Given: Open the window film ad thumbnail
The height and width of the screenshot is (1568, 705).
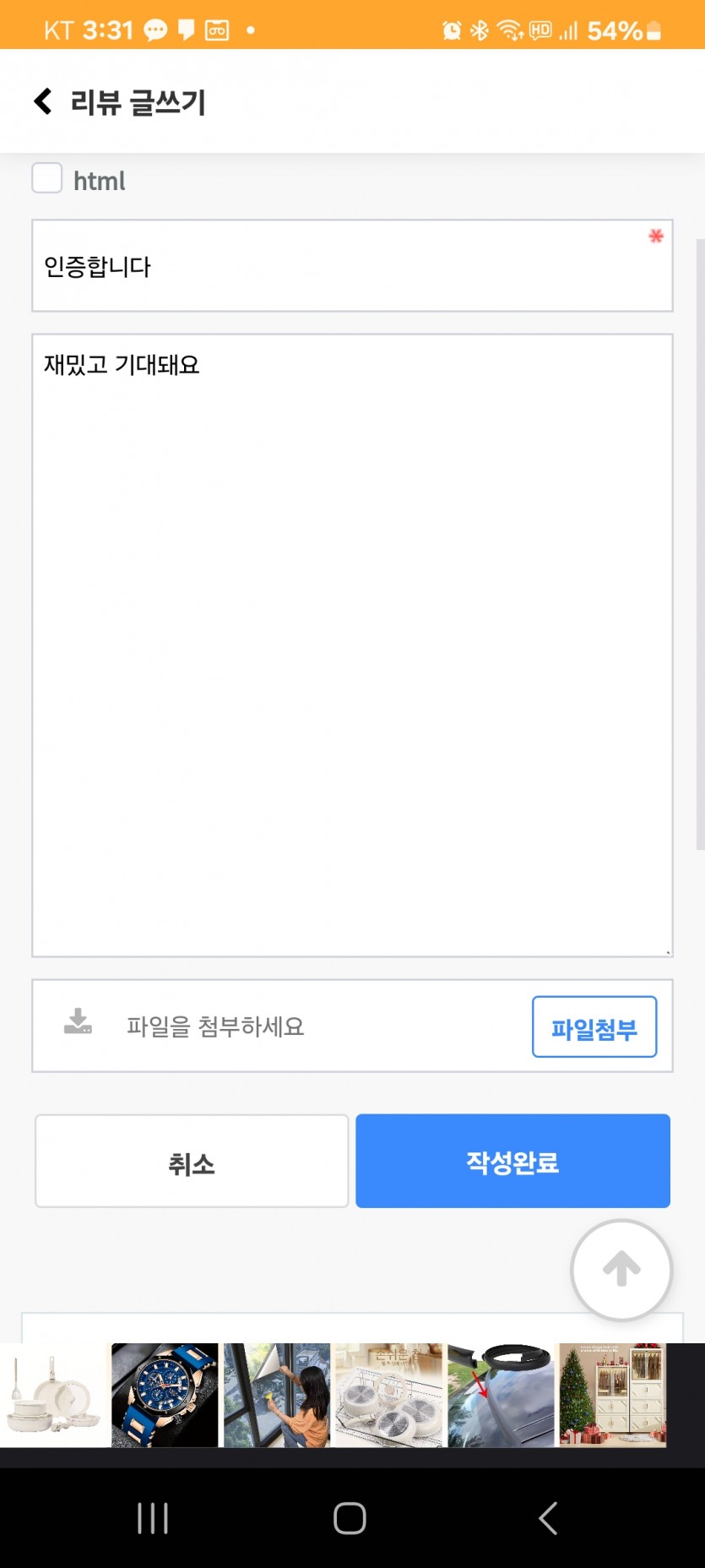Looking at the screenshot, I should coord(277,1395).
